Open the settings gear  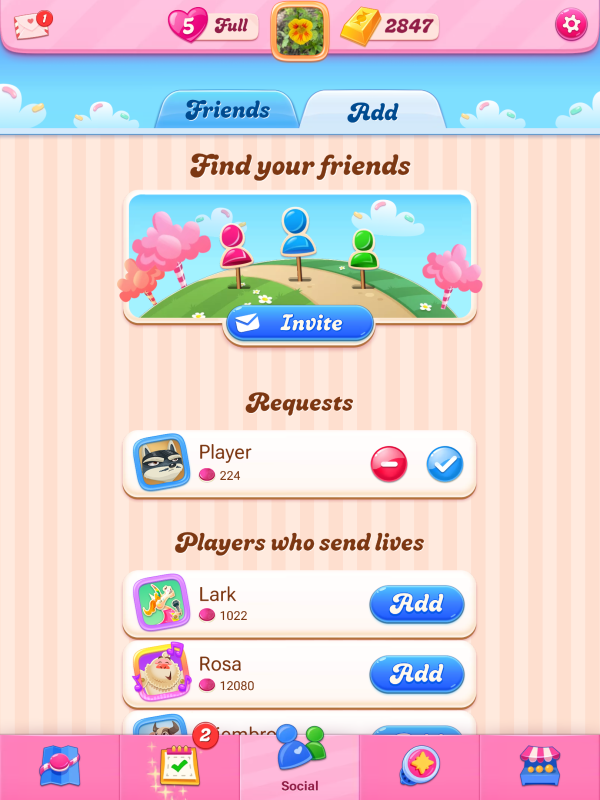(x=571, y=25)
